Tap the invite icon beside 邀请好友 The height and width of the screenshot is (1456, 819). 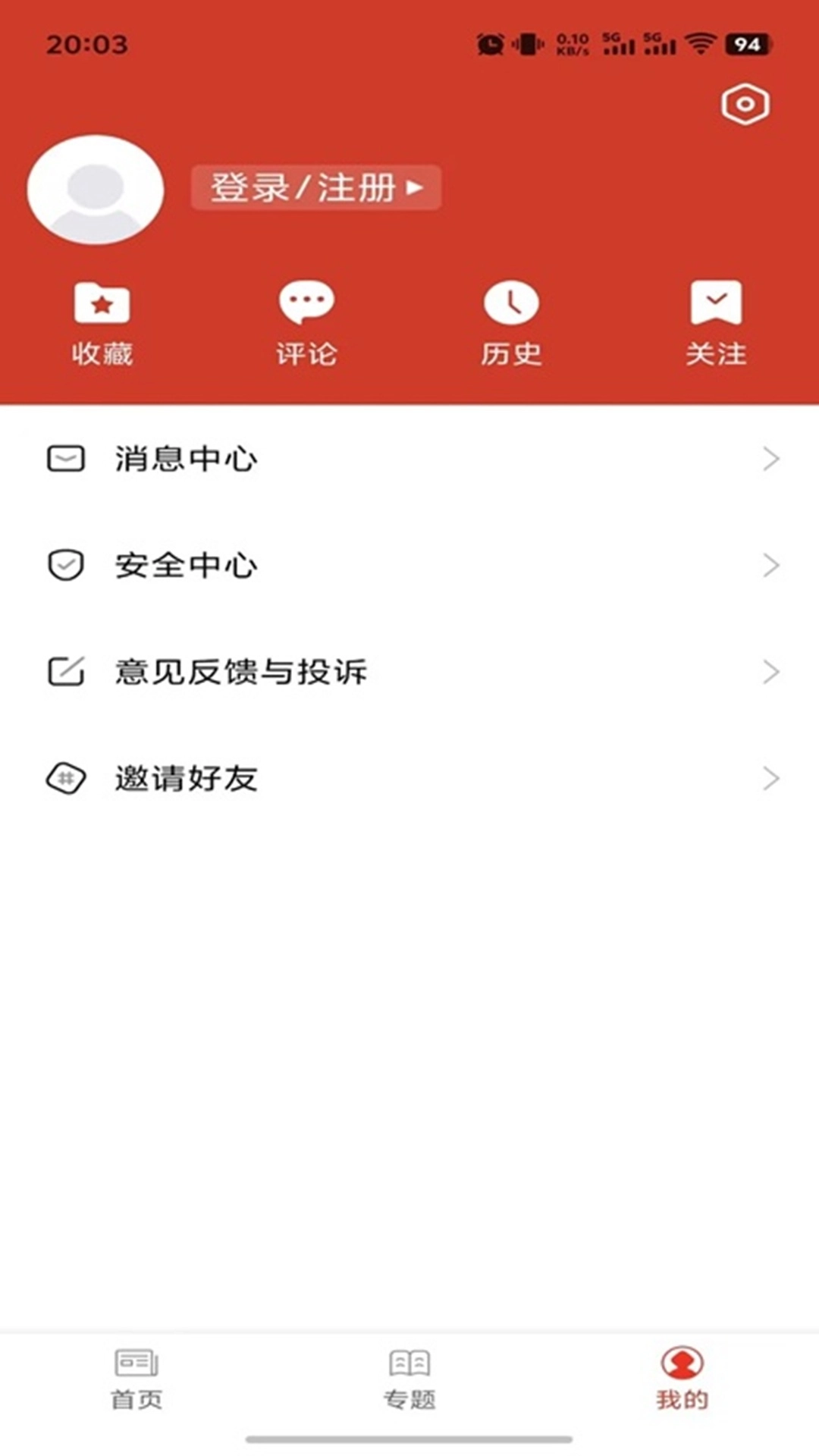pos(65,777)
